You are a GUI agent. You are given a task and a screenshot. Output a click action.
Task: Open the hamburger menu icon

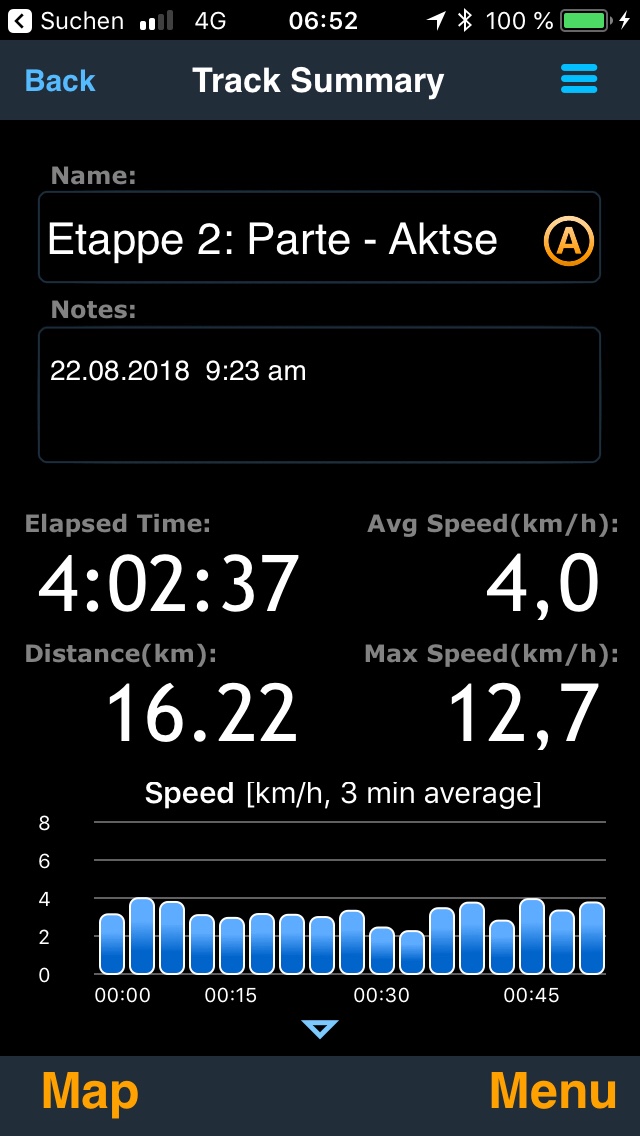point(579,79)
